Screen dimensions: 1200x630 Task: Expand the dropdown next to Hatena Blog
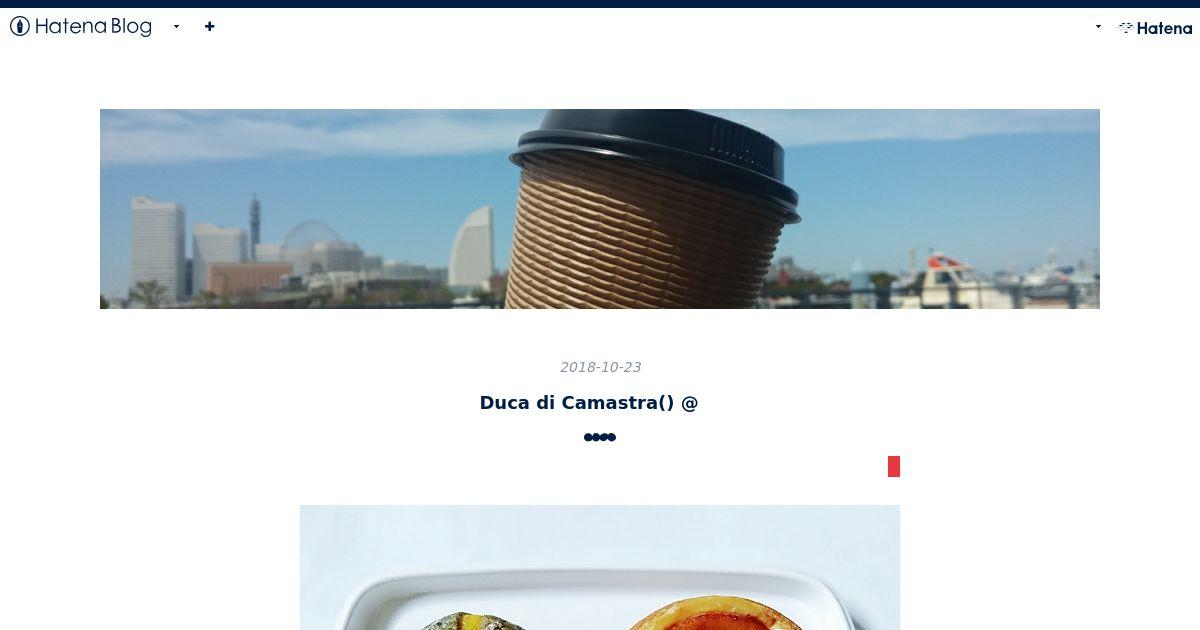[x=176, y=27]
